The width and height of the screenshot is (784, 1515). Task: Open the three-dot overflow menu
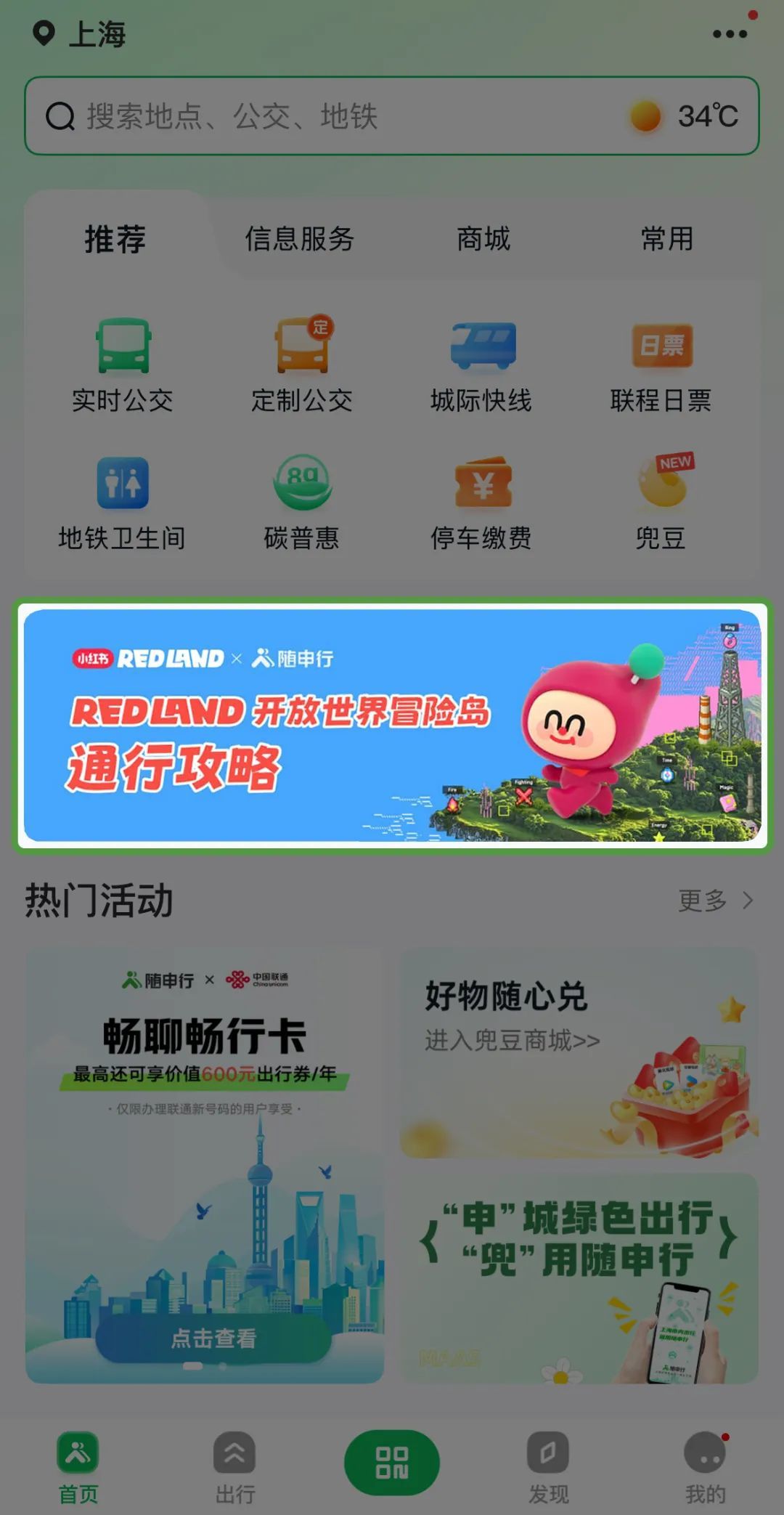(730, 33)
